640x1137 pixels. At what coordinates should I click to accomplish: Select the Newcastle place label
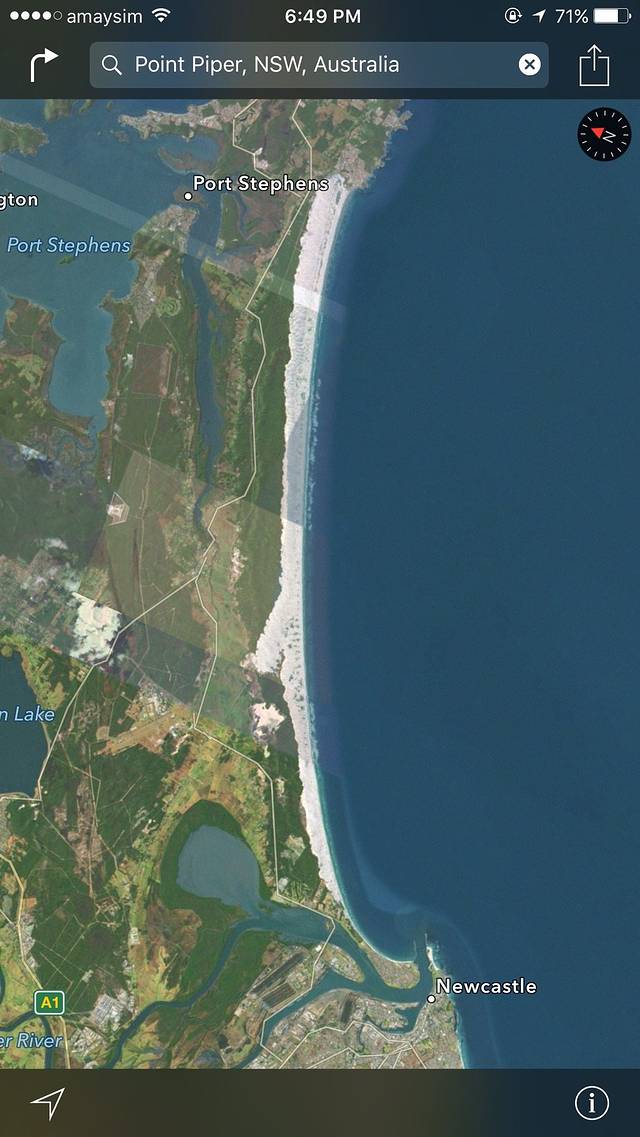pyautogui.click(x=485, y=987)
